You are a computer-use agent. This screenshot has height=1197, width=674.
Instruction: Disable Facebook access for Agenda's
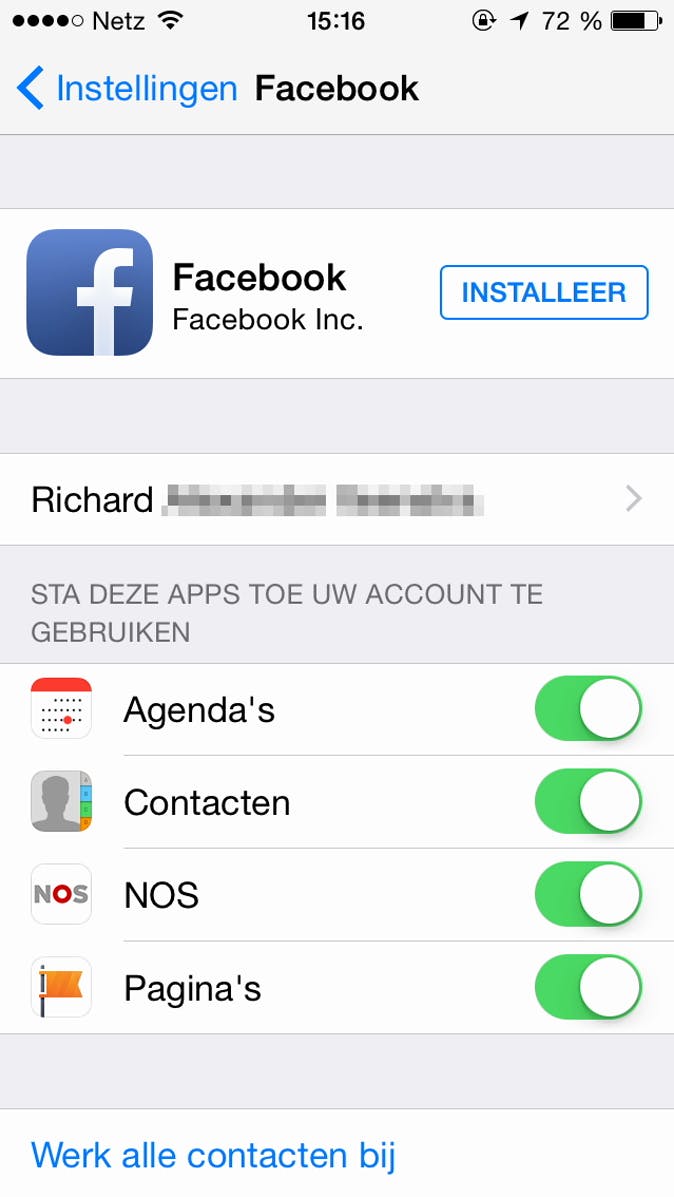pos(588,709)
